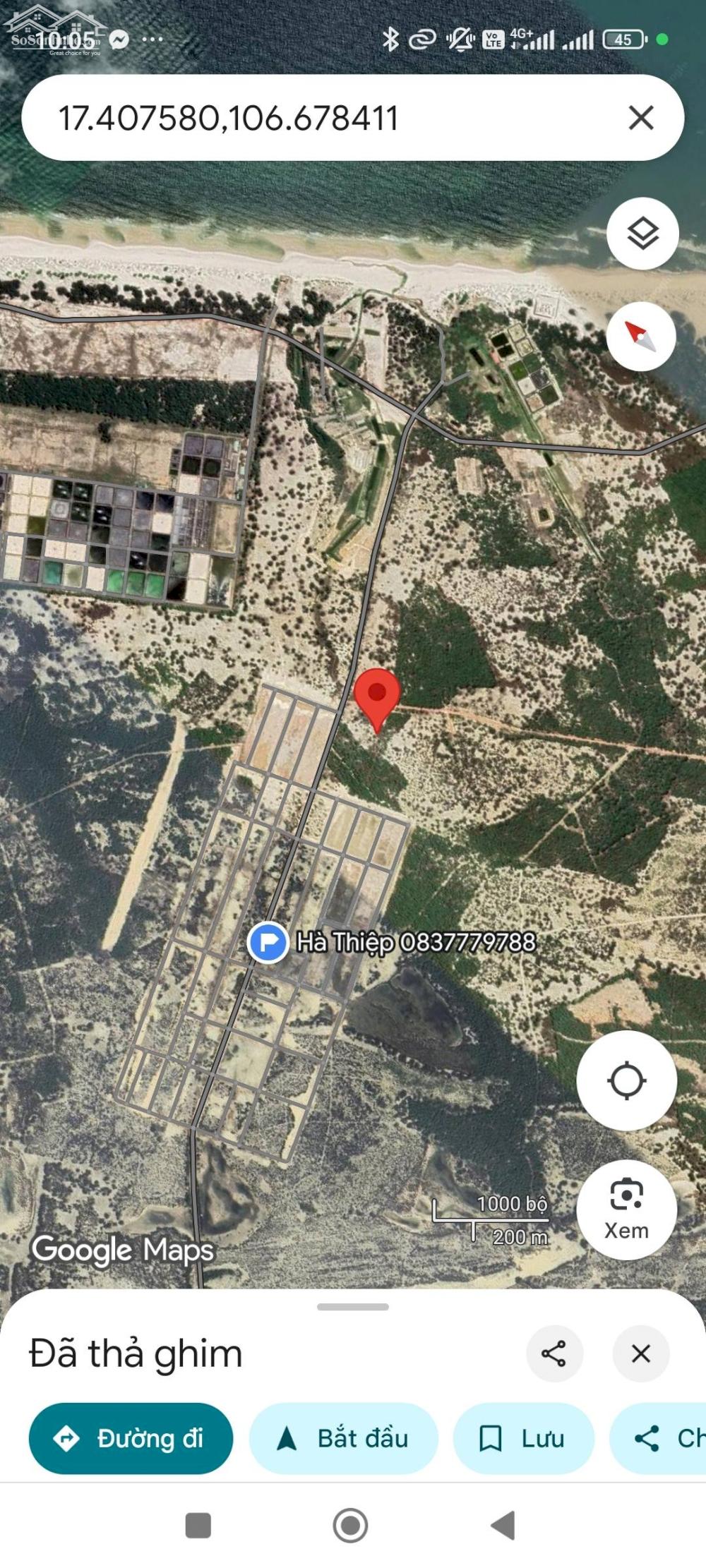
Task: Center map on my location
Action: [x=626, y=1080]
